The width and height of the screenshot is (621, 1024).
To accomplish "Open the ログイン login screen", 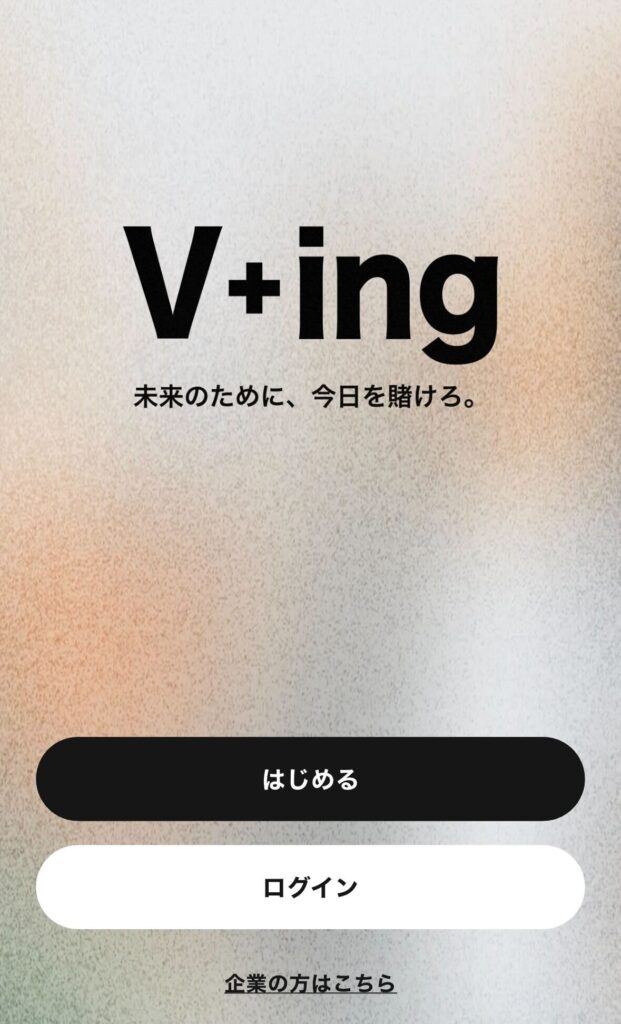I will (x=310, y=887).
